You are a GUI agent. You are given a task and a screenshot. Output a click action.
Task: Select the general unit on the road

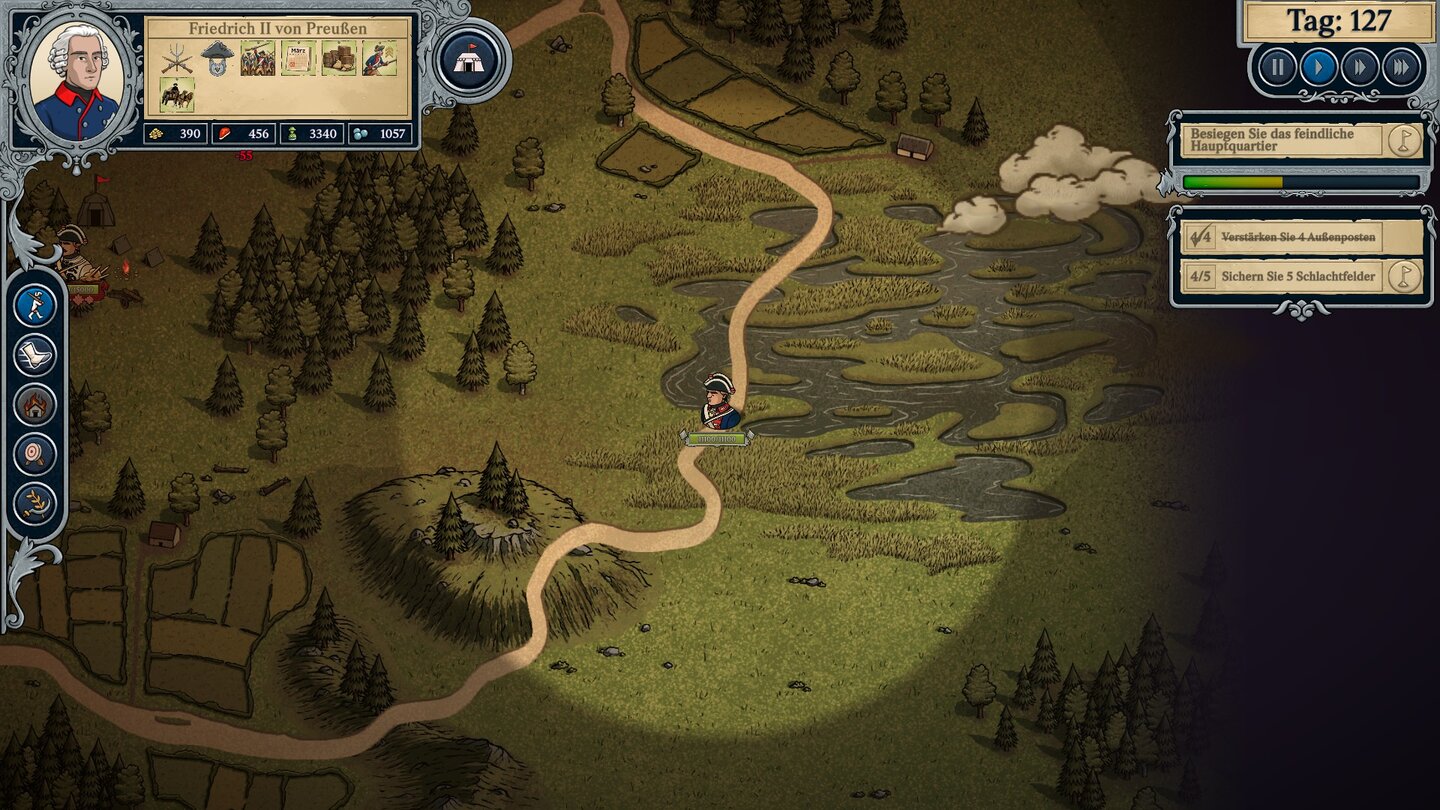point(718,402)
